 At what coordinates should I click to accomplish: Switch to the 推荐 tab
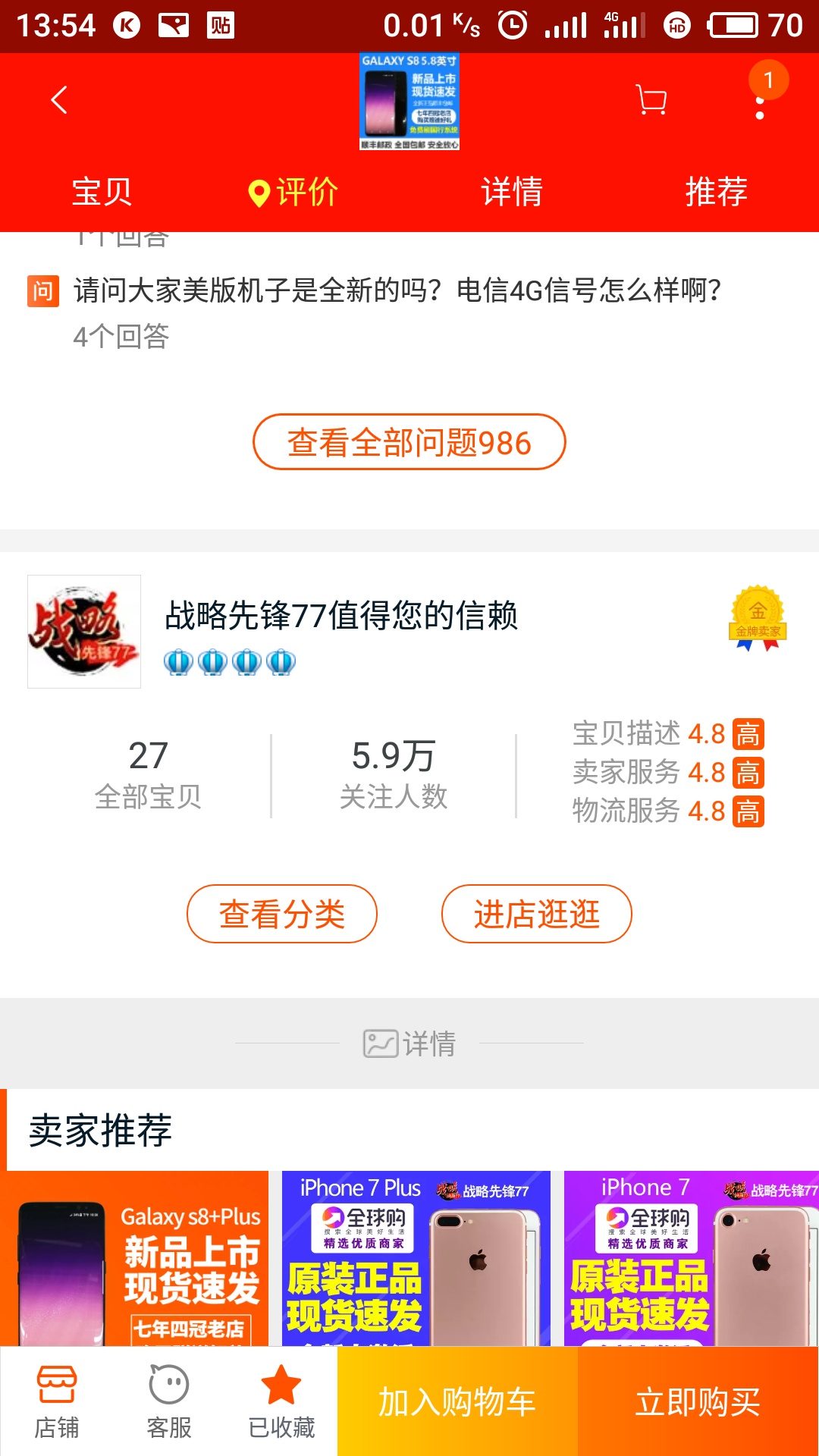(716, 191)
